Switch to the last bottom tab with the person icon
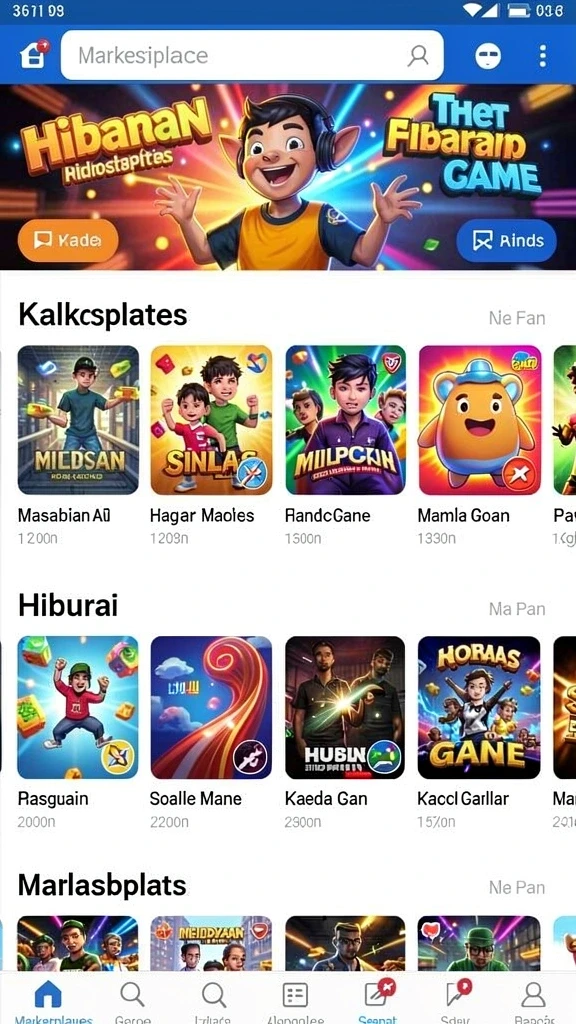Viewport: 576px width, 1024px height. [x=534, y=999]
